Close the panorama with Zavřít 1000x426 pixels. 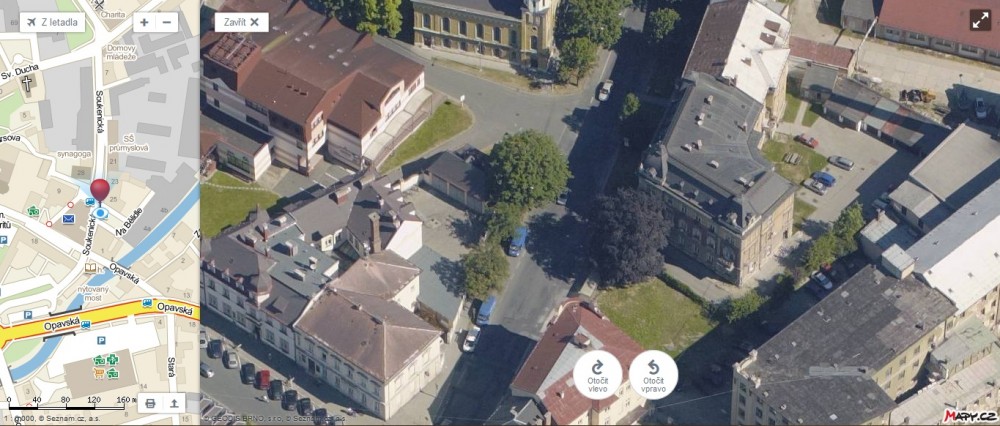click(241, 21)
